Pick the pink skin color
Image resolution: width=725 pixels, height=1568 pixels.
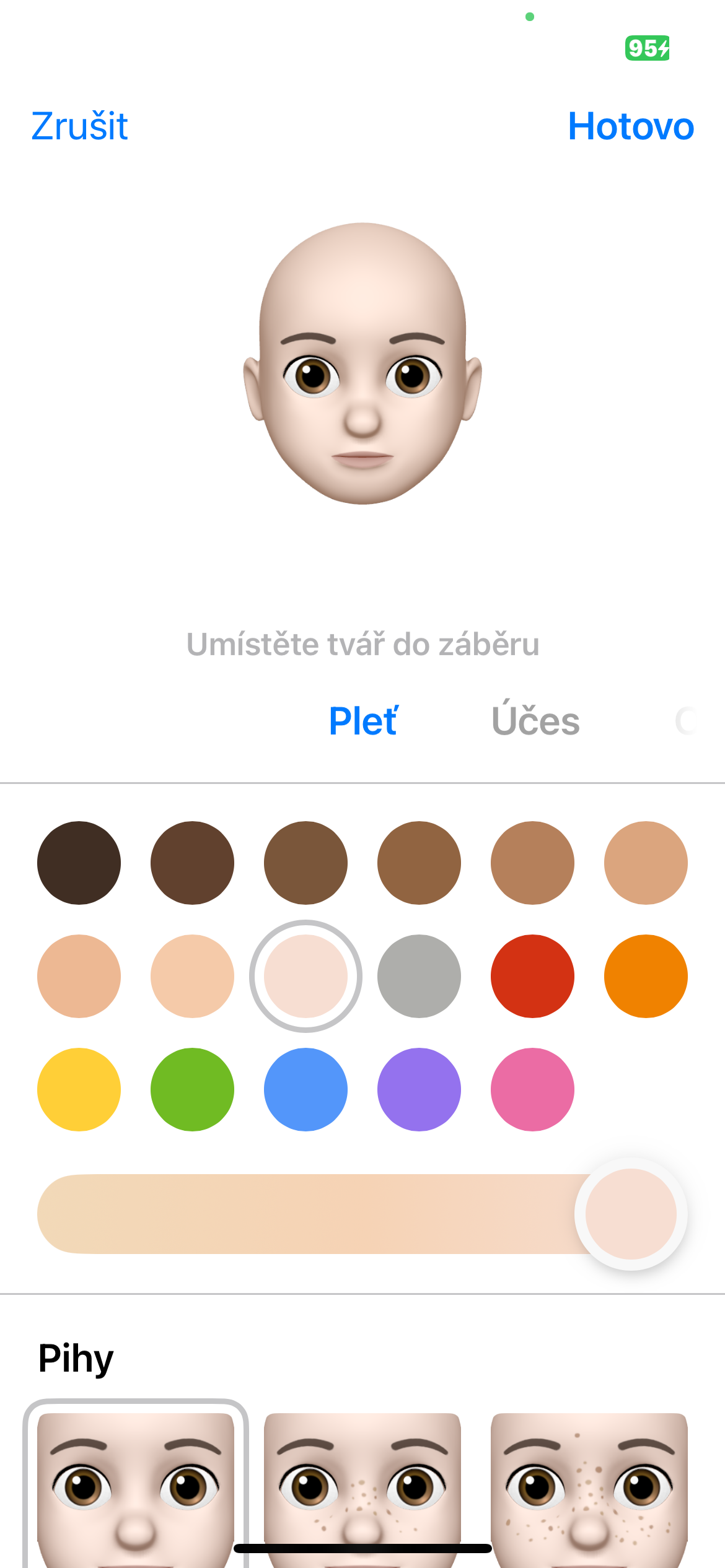click(532, 1089)
